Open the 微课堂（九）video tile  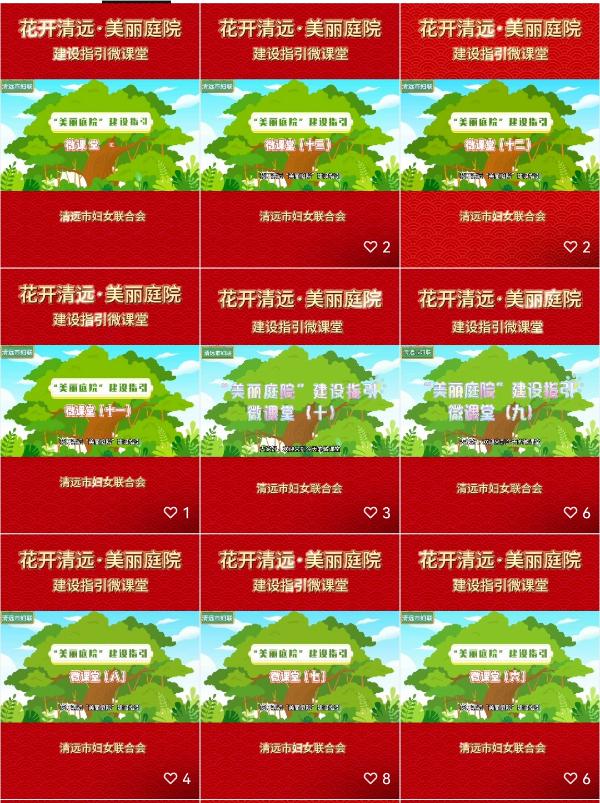pyautogui.click(x=500, y=400)
